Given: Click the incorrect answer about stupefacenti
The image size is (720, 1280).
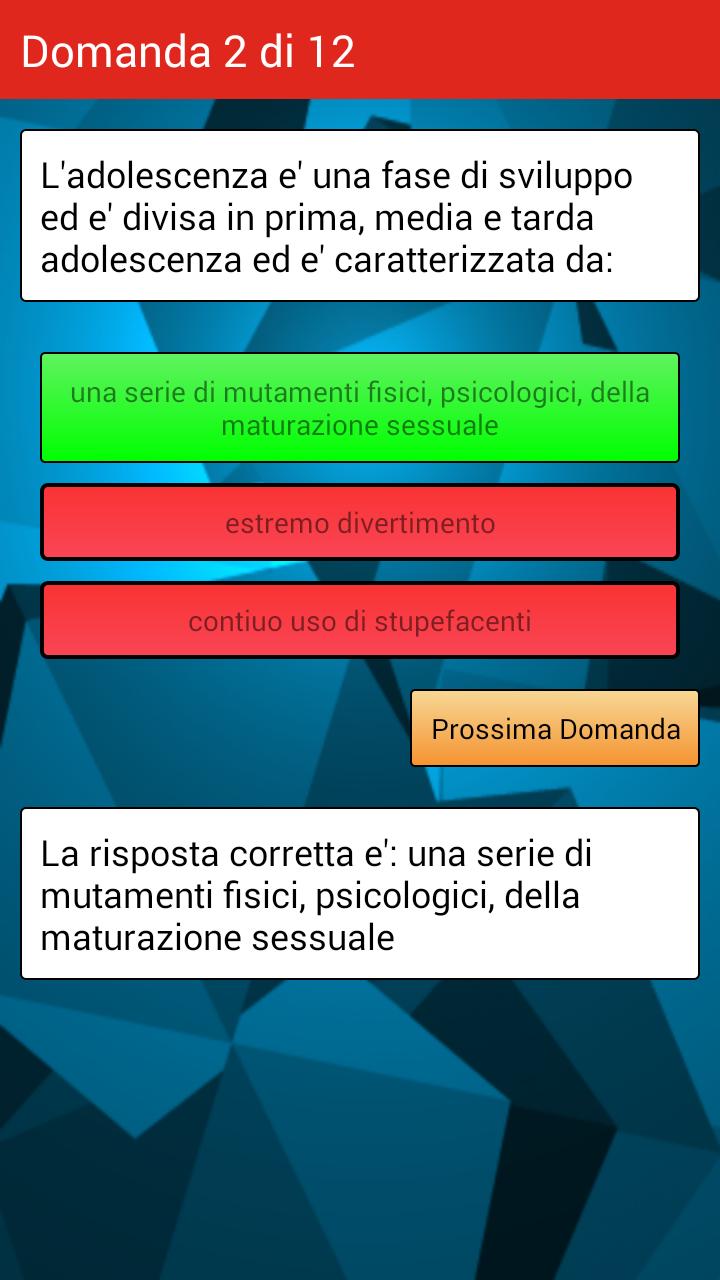Looking at the screenshot, I should 360,619.
